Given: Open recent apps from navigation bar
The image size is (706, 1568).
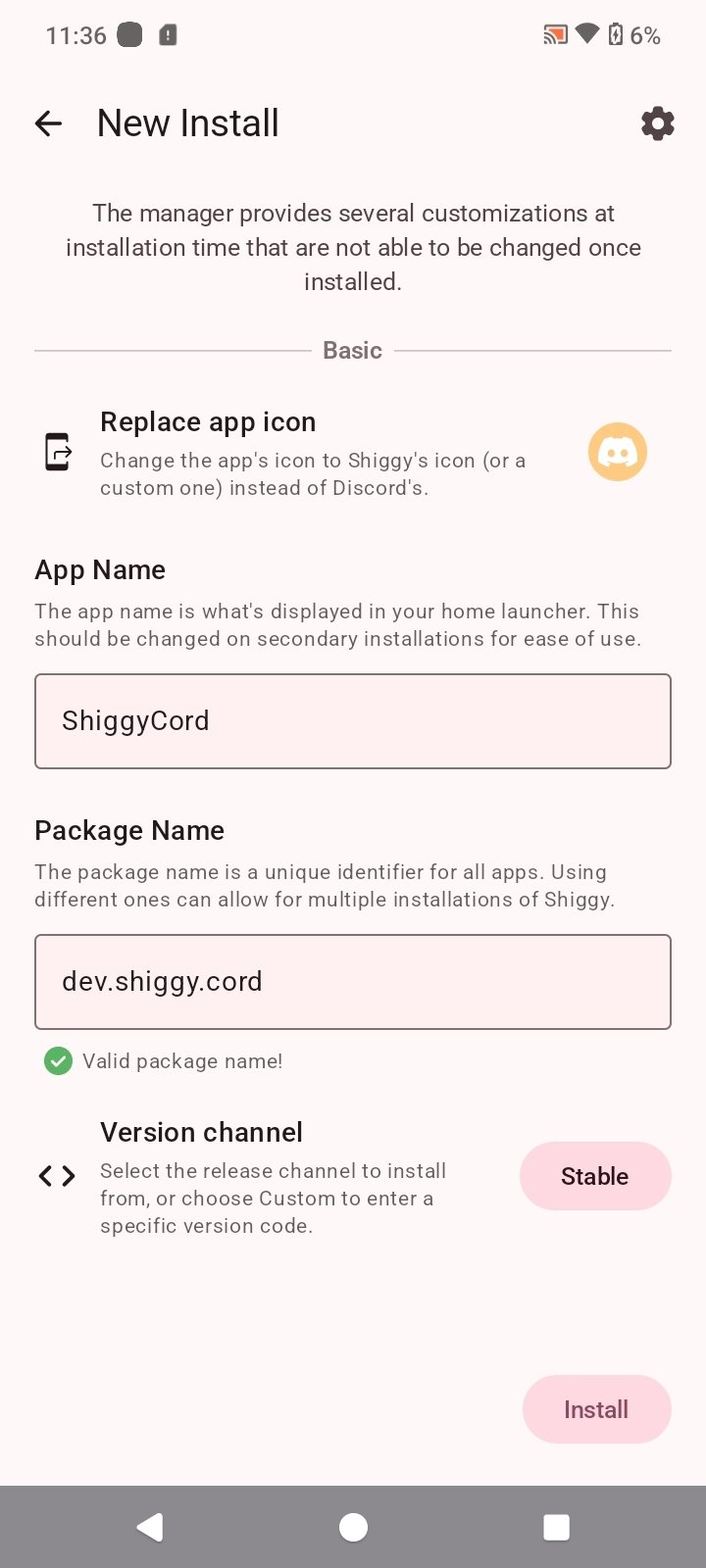Looking at the screenshot, I should 556,1527.
